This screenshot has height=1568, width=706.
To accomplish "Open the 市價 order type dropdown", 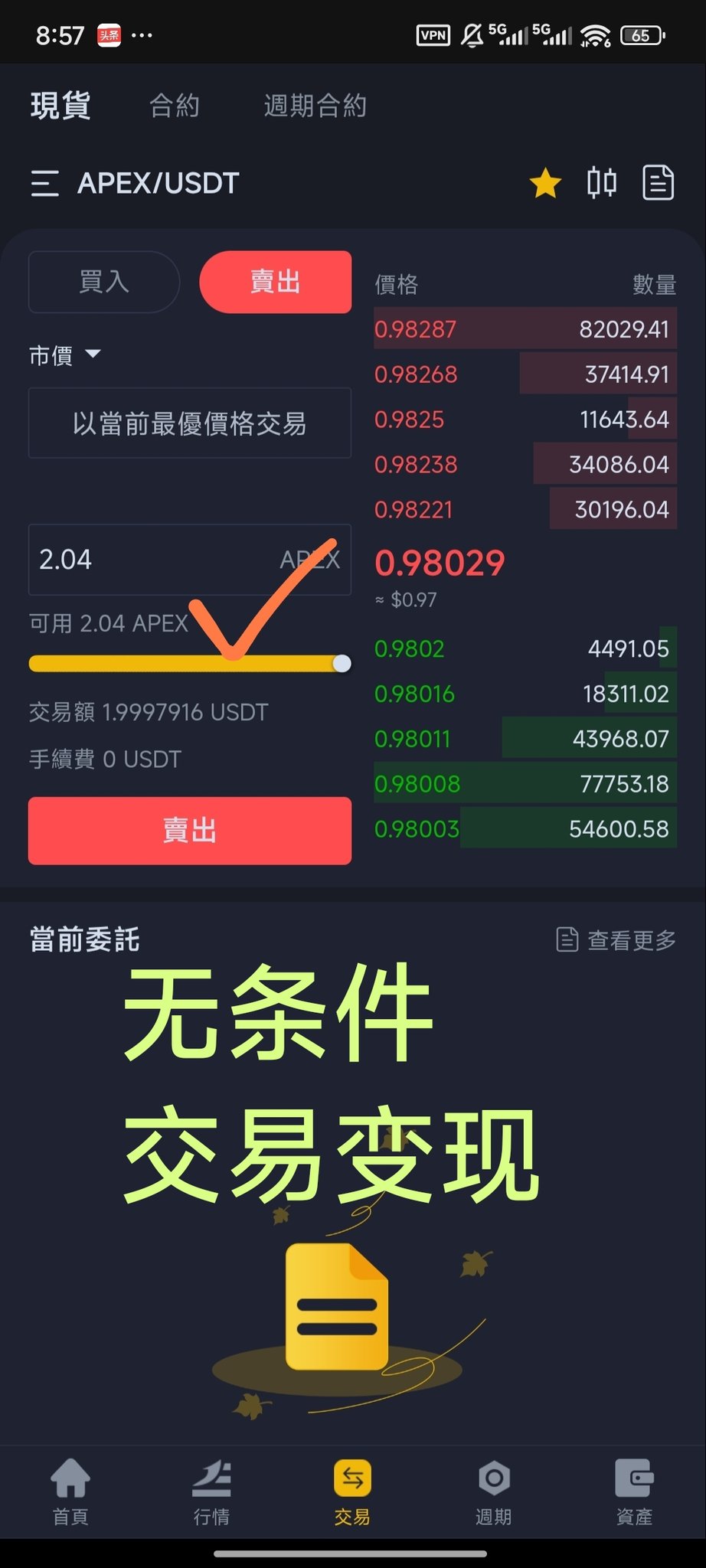I will point(65,354).
